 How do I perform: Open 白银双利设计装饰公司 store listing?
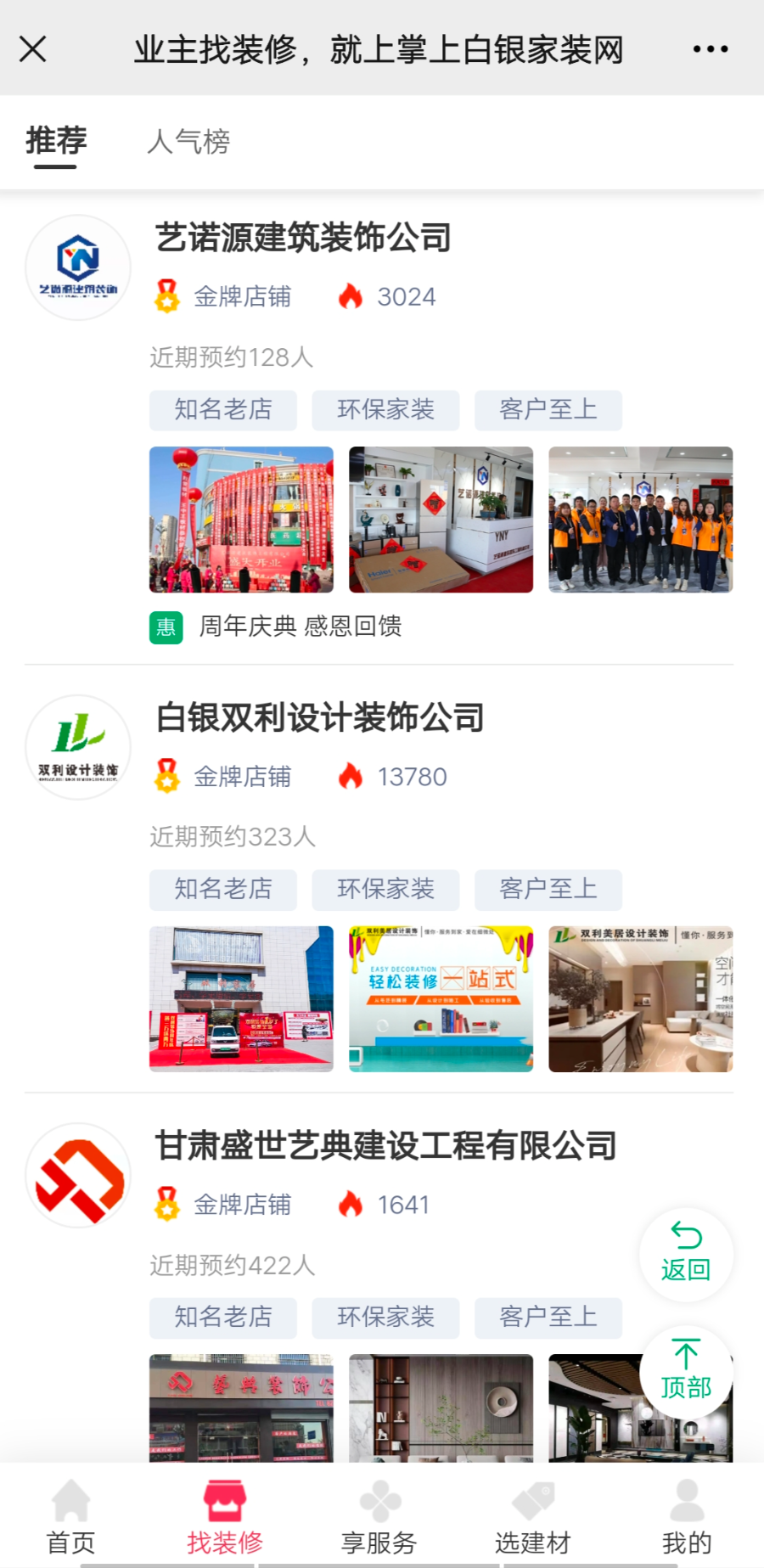tap(320, 717)
